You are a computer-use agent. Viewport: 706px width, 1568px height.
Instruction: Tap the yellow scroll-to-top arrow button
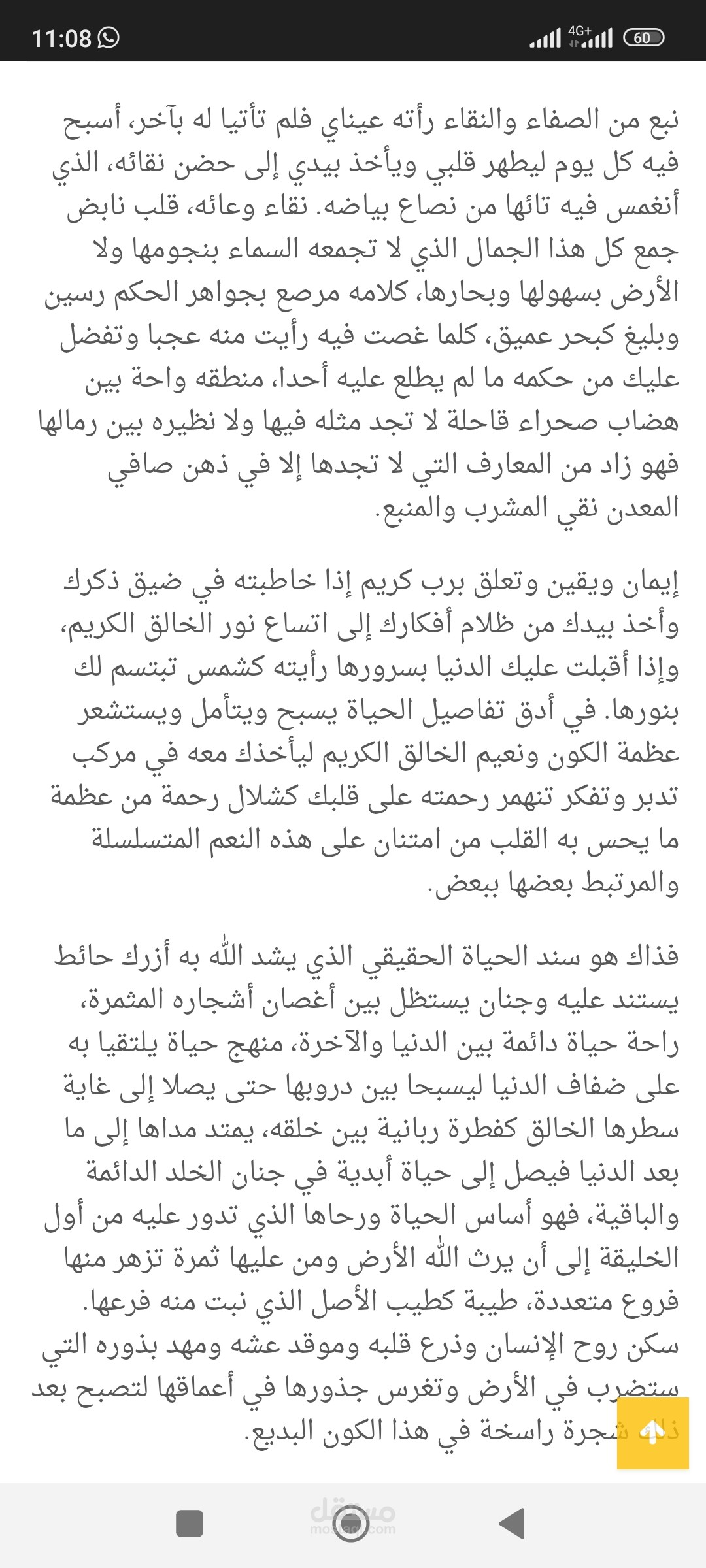point(653,1433)
